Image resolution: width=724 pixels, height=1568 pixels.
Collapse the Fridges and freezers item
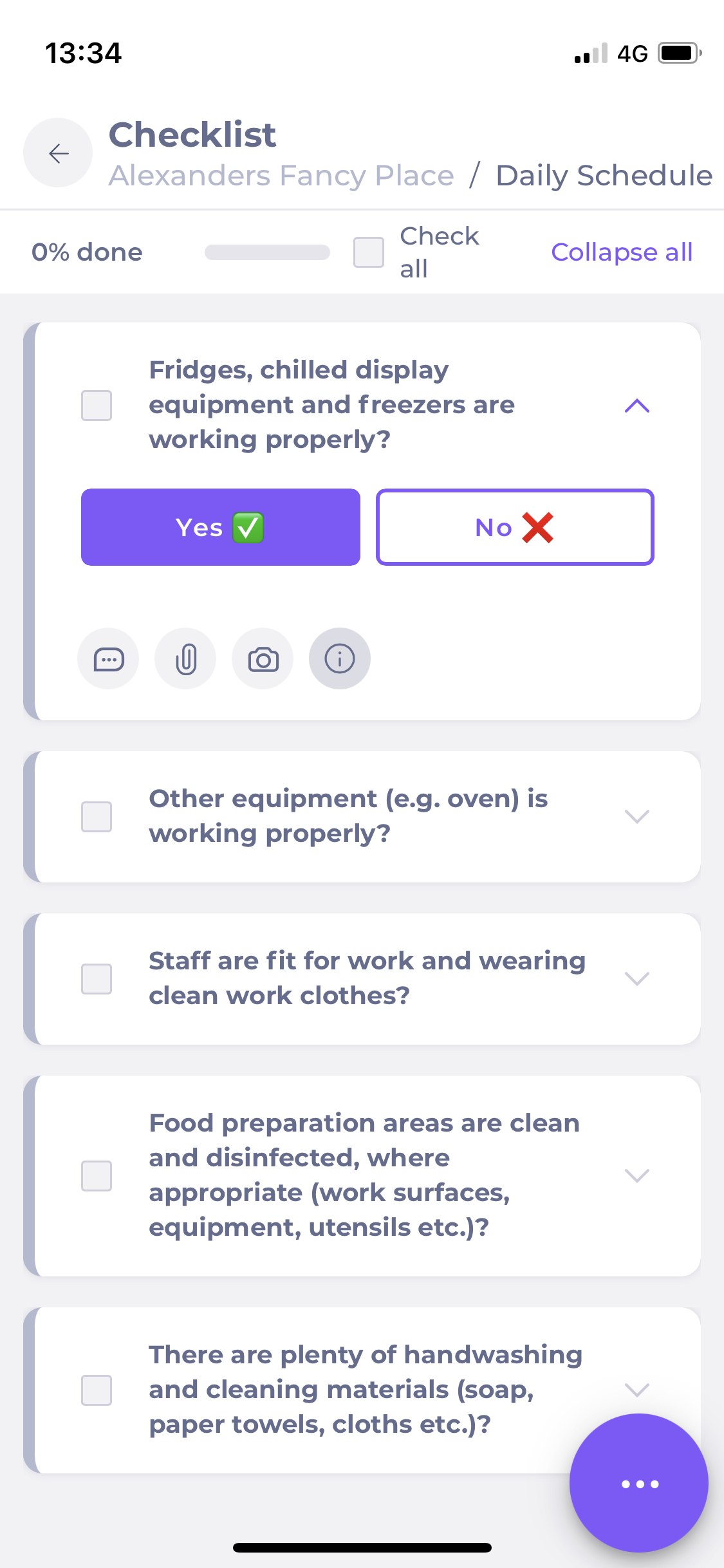636,406
